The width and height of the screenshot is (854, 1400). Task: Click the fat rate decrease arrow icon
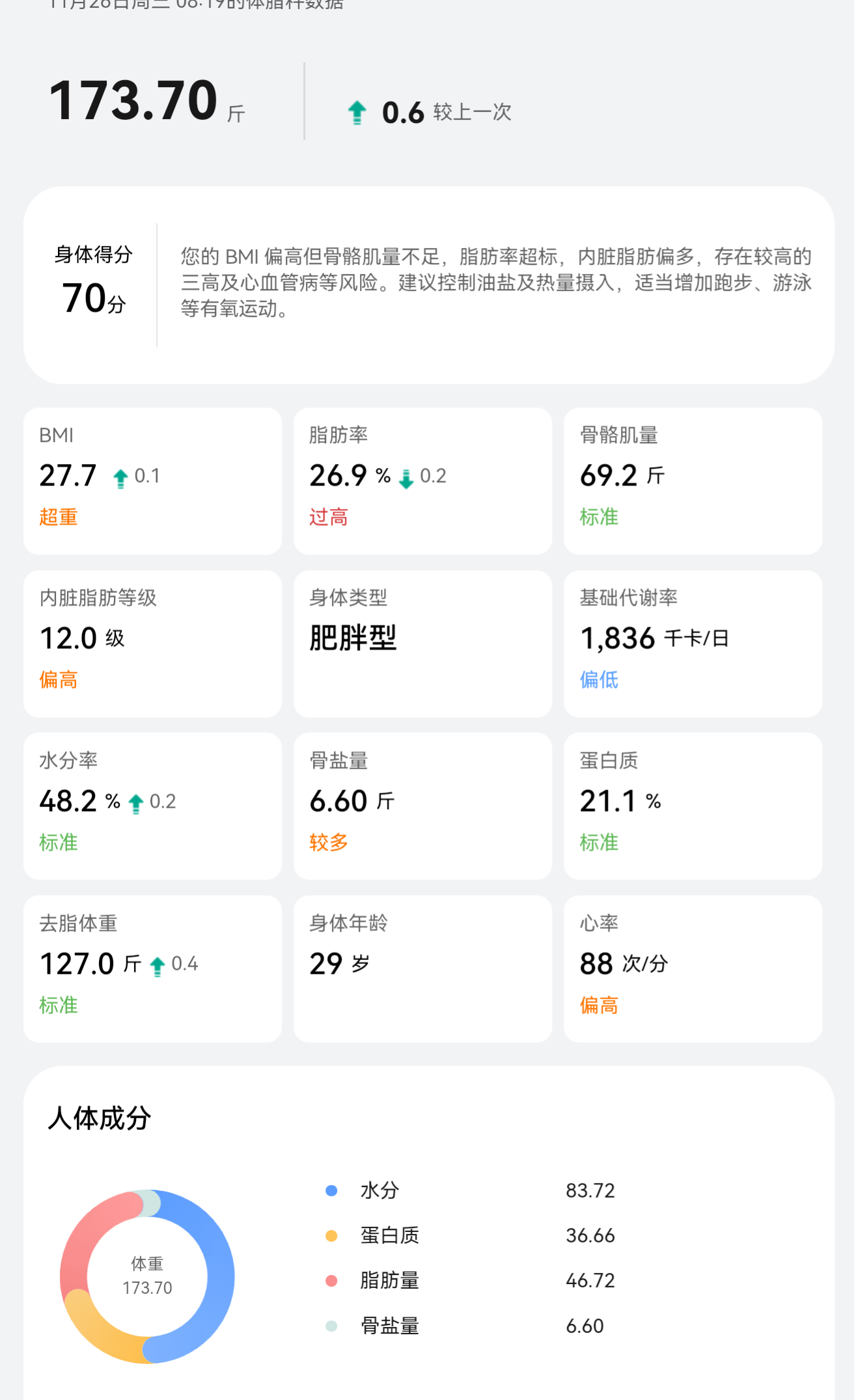pyautogui.click(x=405, y=476)
